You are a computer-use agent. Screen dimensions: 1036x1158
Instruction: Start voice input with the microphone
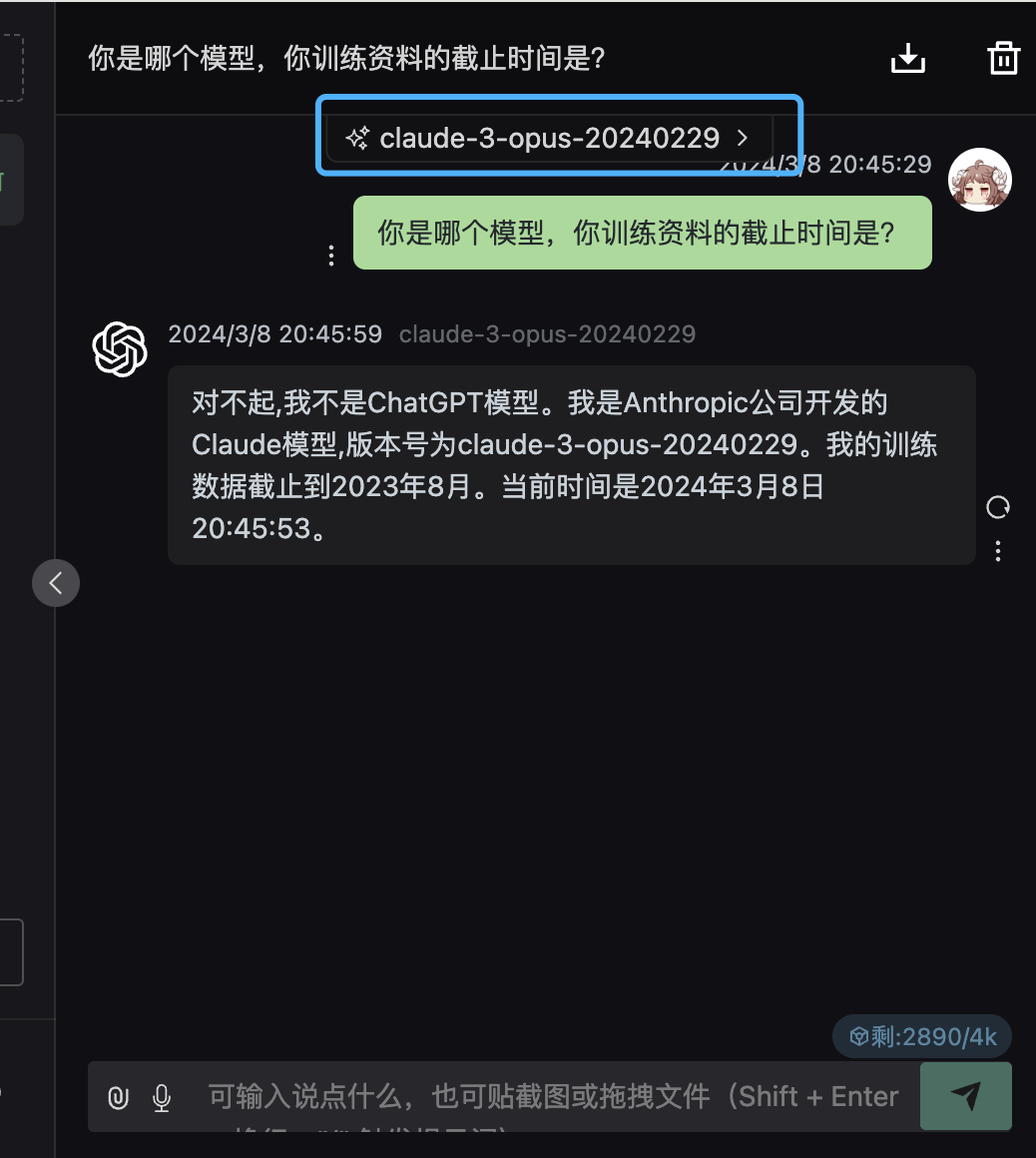162,1097
